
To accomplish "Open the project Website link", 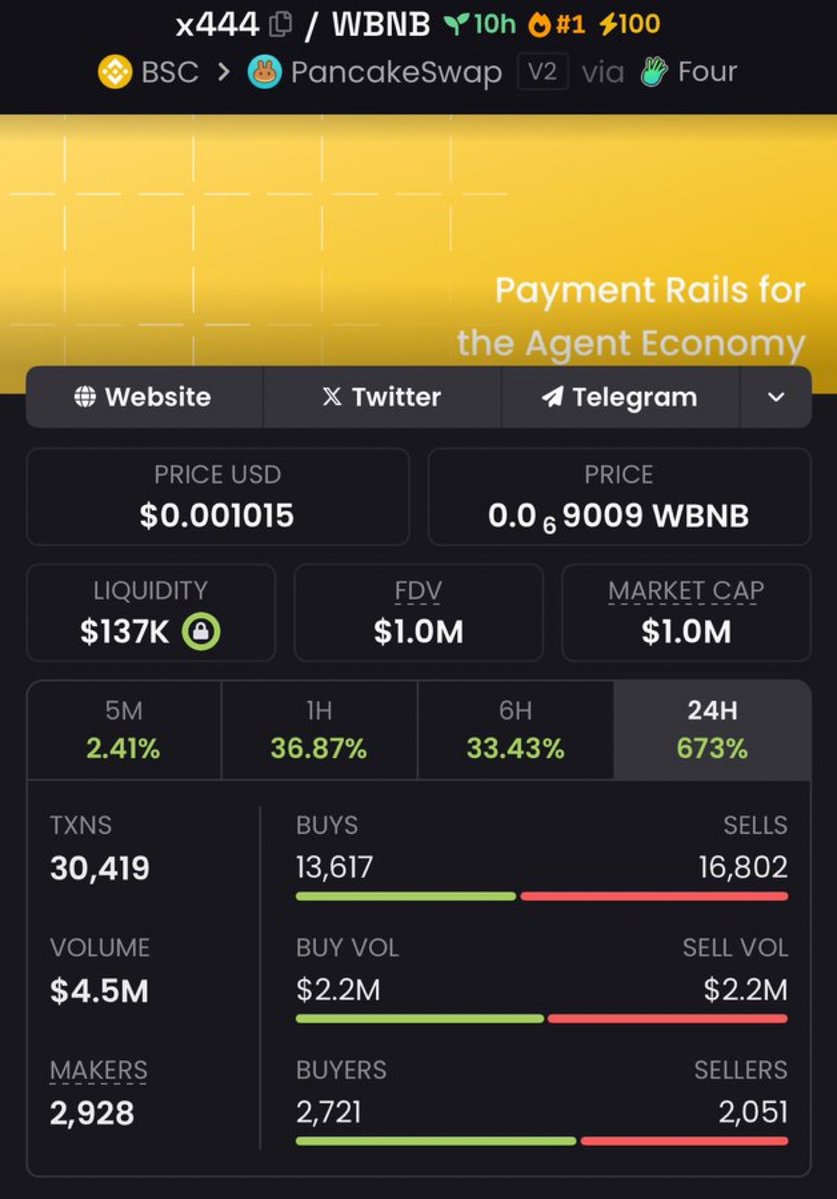I will (x=143, y=397).
